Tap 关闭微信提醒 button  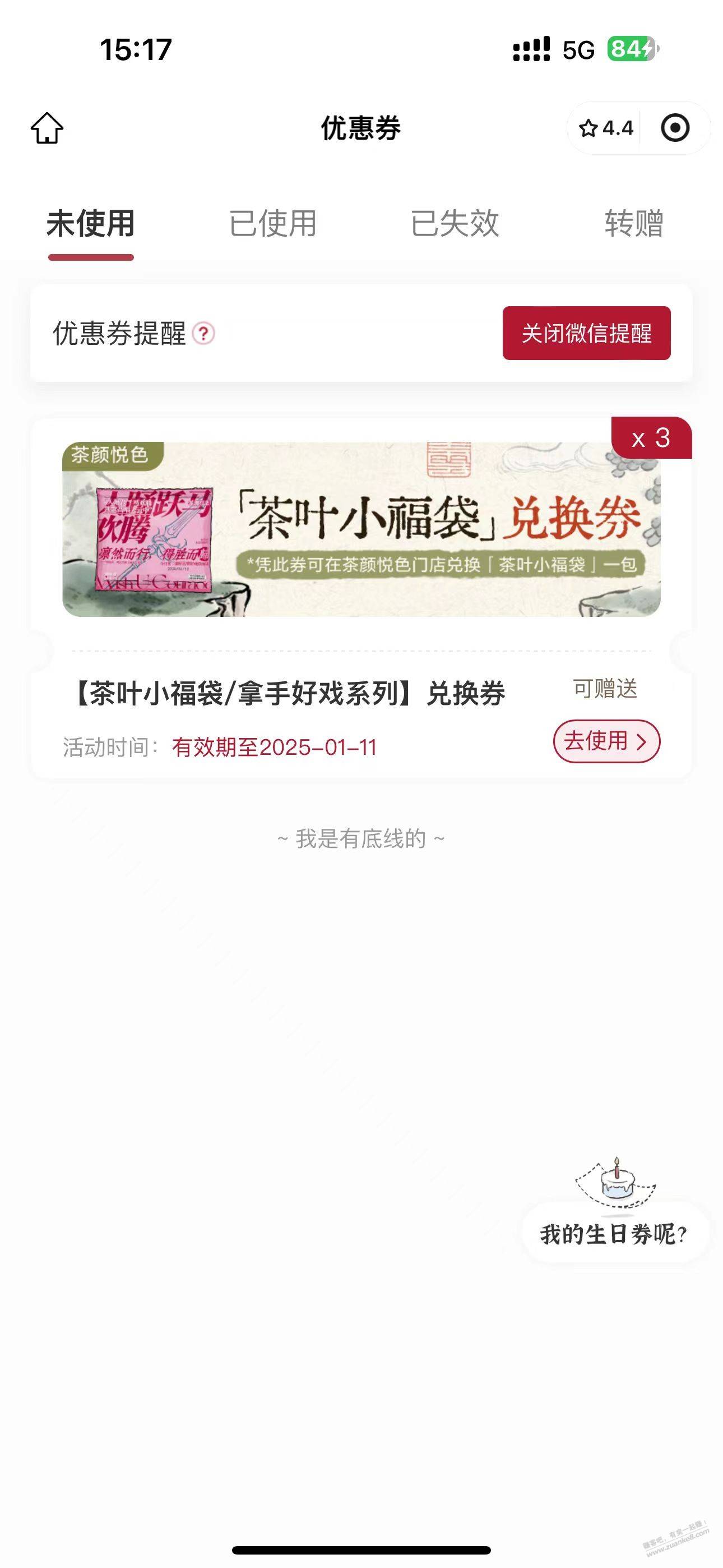click(x=586, y=333)
